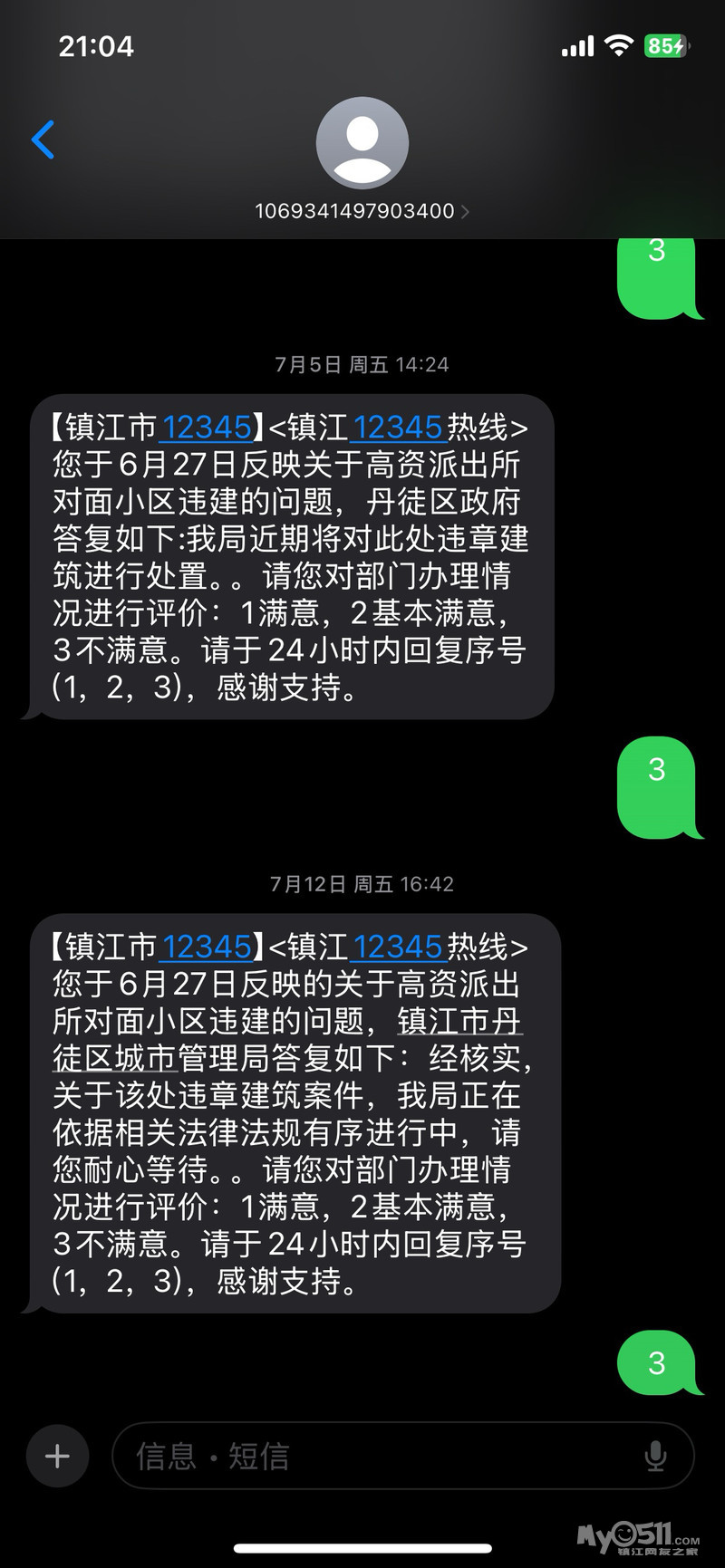This screenshot has height=1568, width=725.
Task: Start voice dictation with the microphone
Action: coord(655,1457)
